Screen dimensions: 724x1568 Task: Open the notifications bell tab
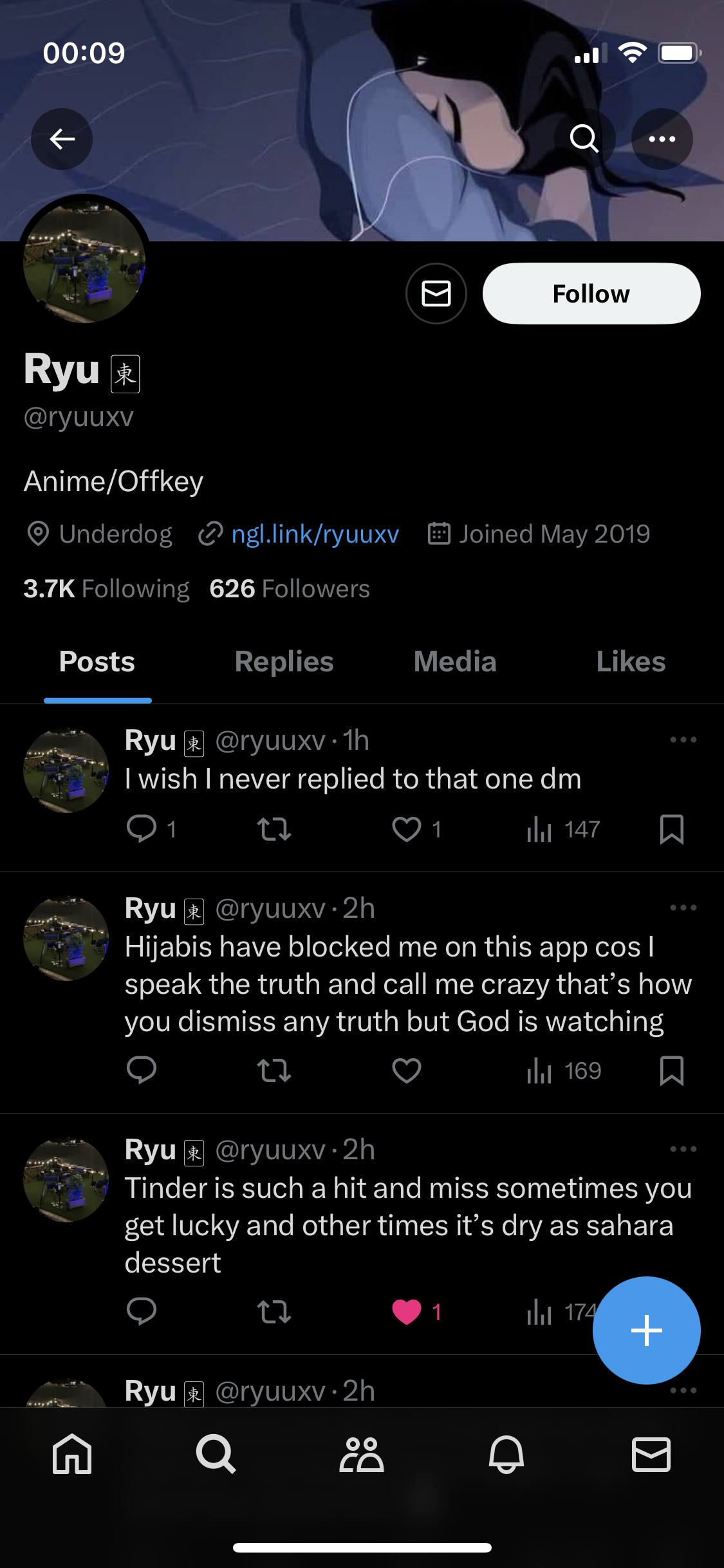click(x=506, y=1454)
